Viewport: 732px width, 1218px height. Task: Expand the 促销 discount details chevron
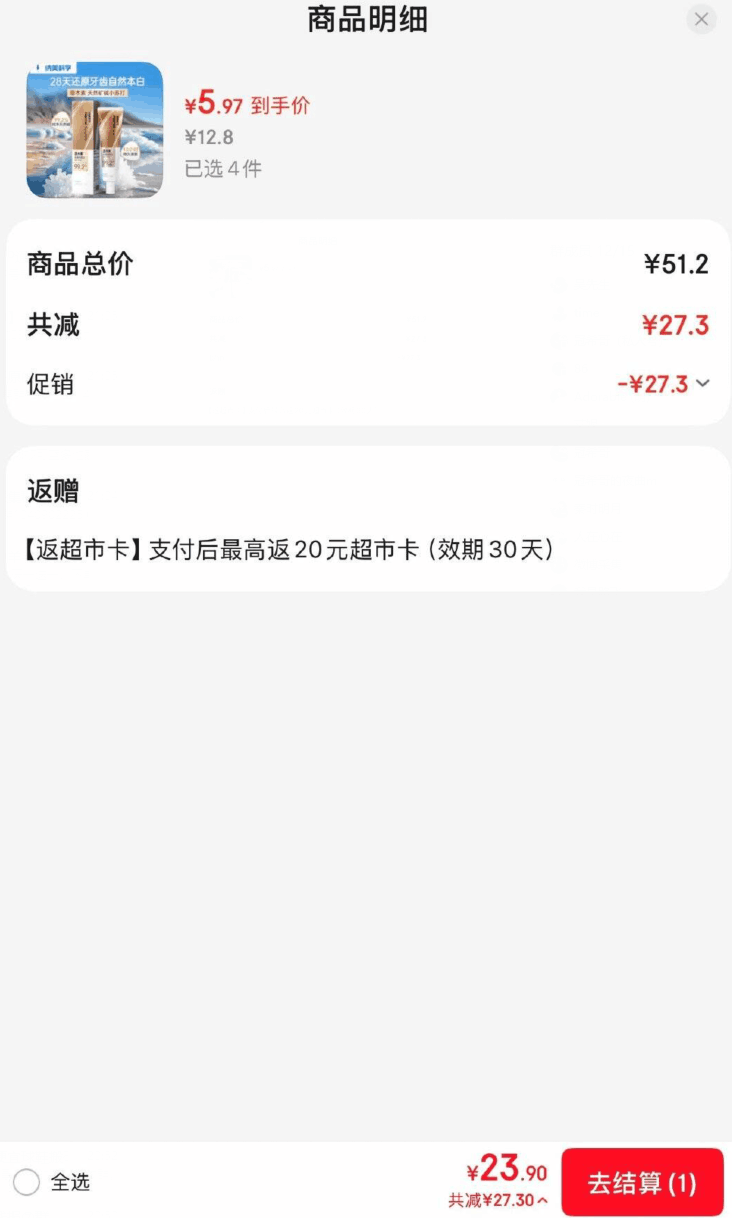point(703,383)
